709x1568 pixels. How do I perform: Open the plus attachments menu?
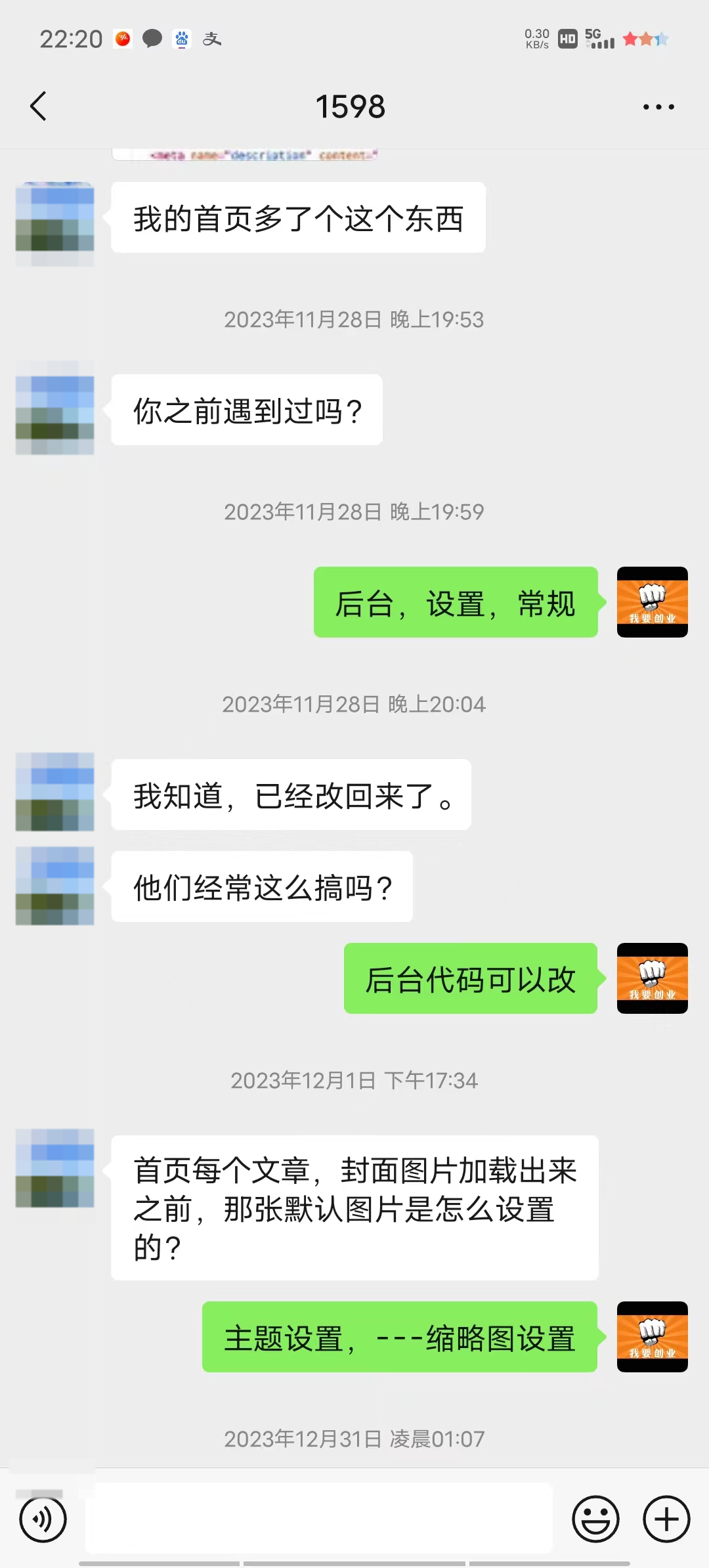pyautogui.click(x=666, y=1519)
